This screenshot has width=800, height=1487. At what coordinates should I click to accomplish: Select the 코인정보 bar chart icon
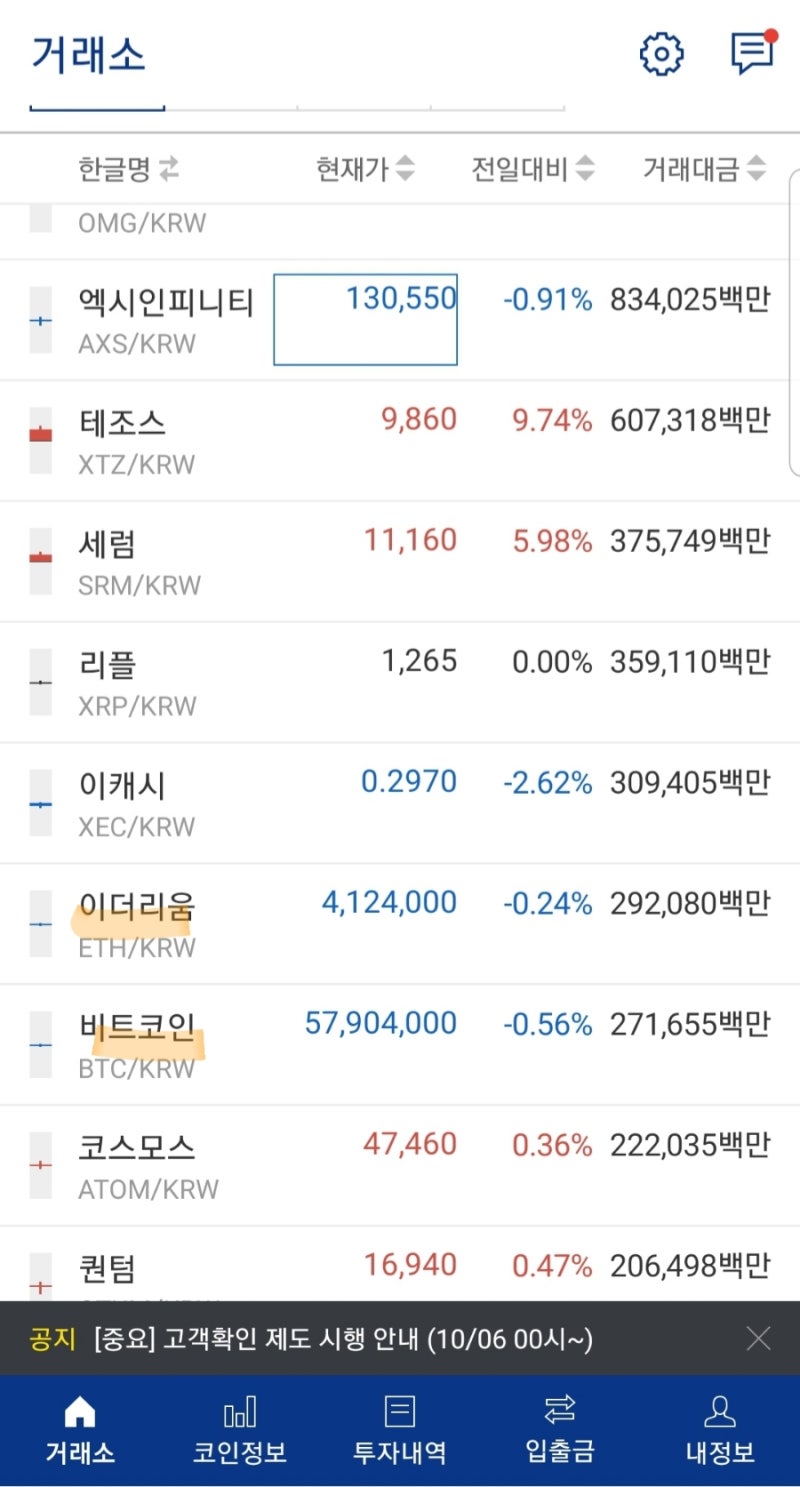point(239,1414)
